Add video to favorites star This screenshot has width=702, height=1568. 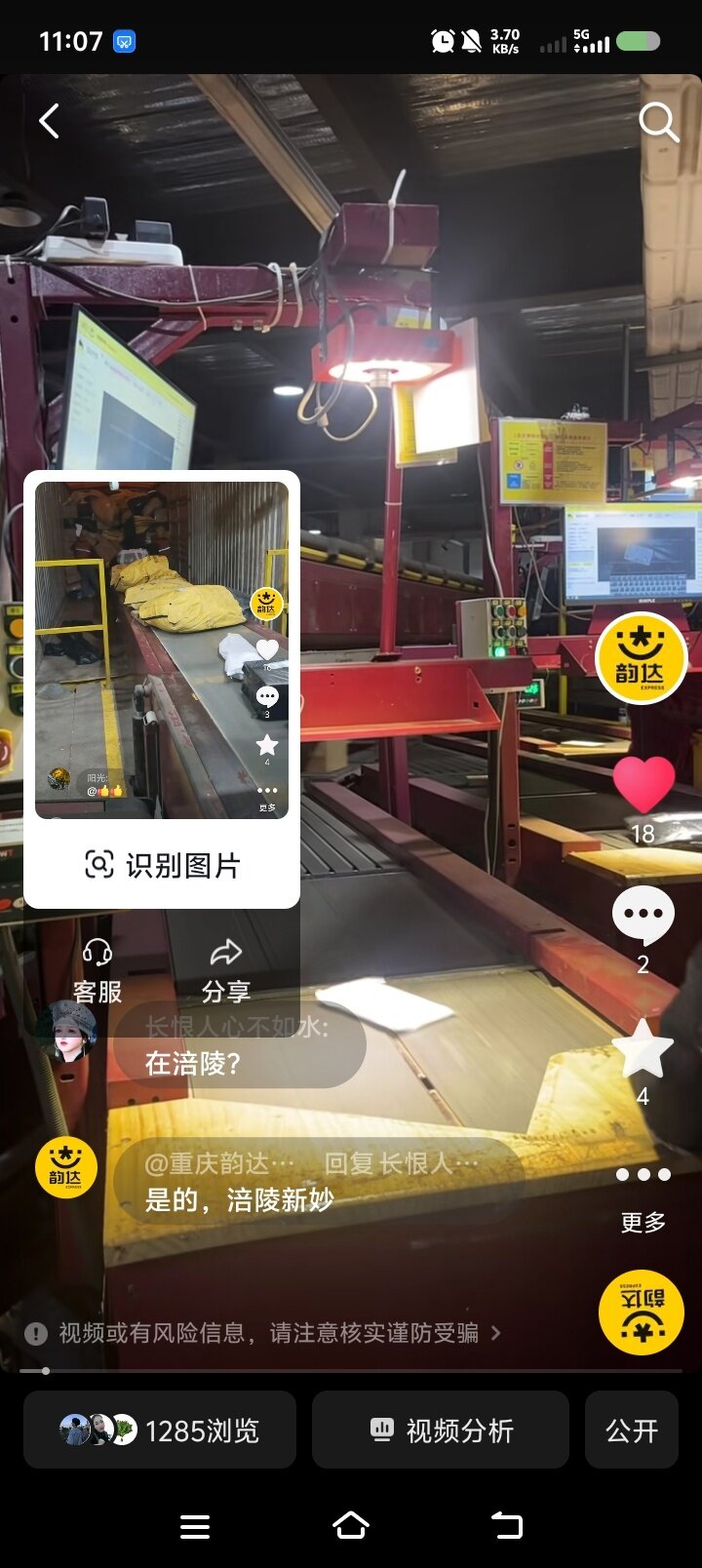(643, 1051)
